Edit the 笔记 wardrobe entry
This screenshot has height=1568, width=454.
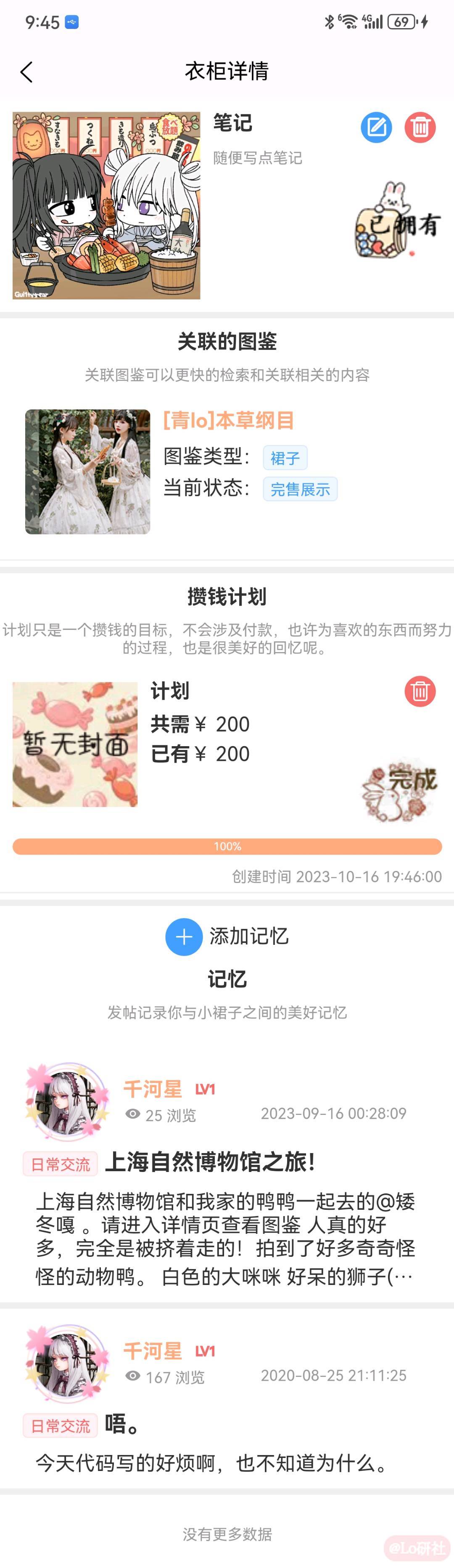click(x=376, y=127)
